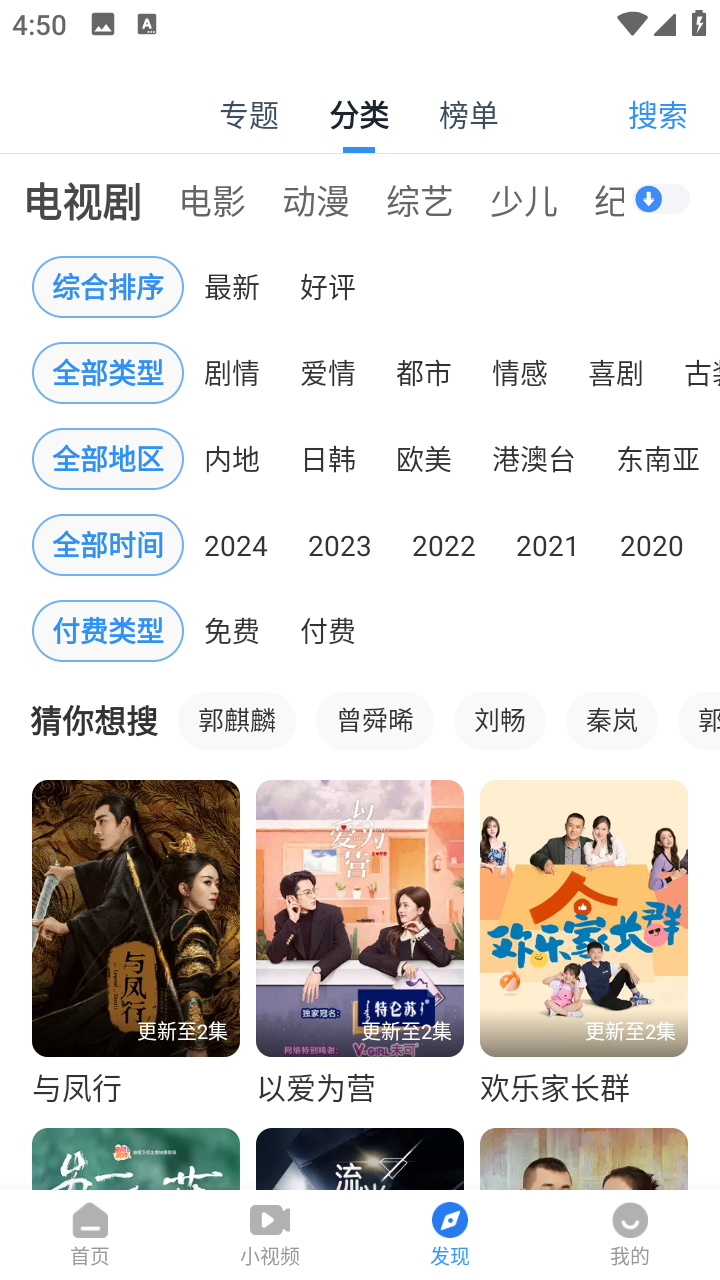The image size is (720, 1280).
Task: Sort results by 好评
Action: coord(328,288)
